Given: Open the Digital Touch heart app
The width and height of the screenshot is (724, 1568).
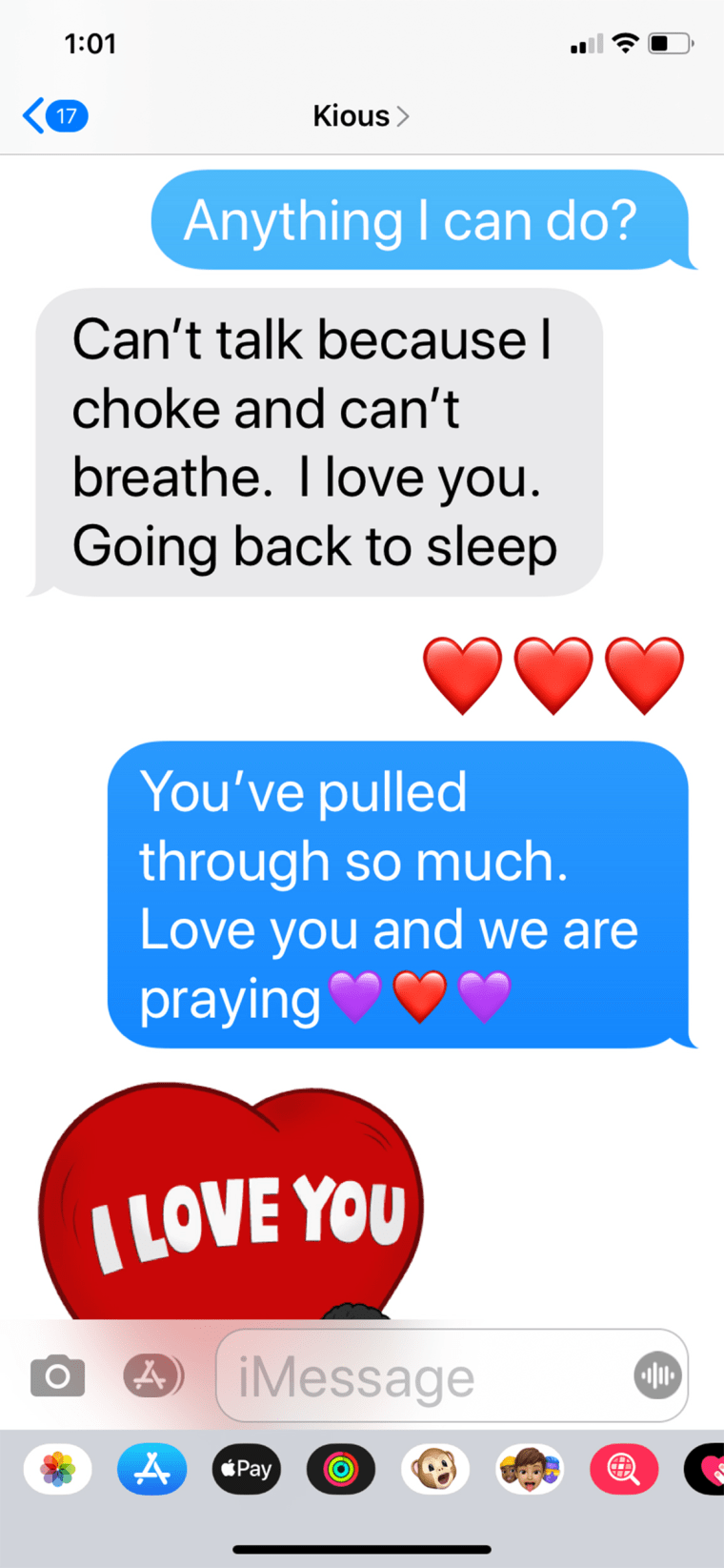Looking at the screenshot, I should point(707,1469).
